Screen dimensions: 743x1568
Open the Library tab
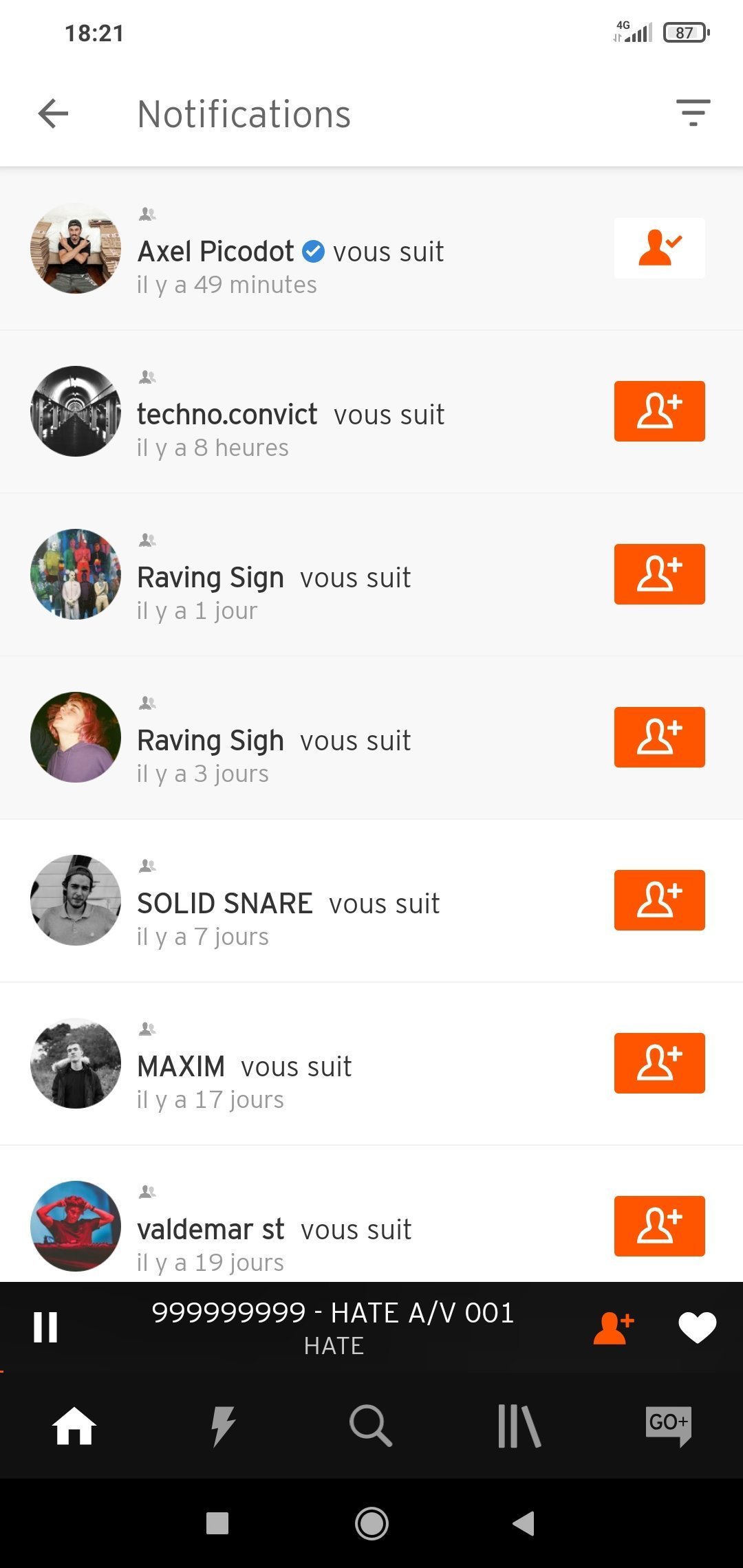pos(519,1426)
